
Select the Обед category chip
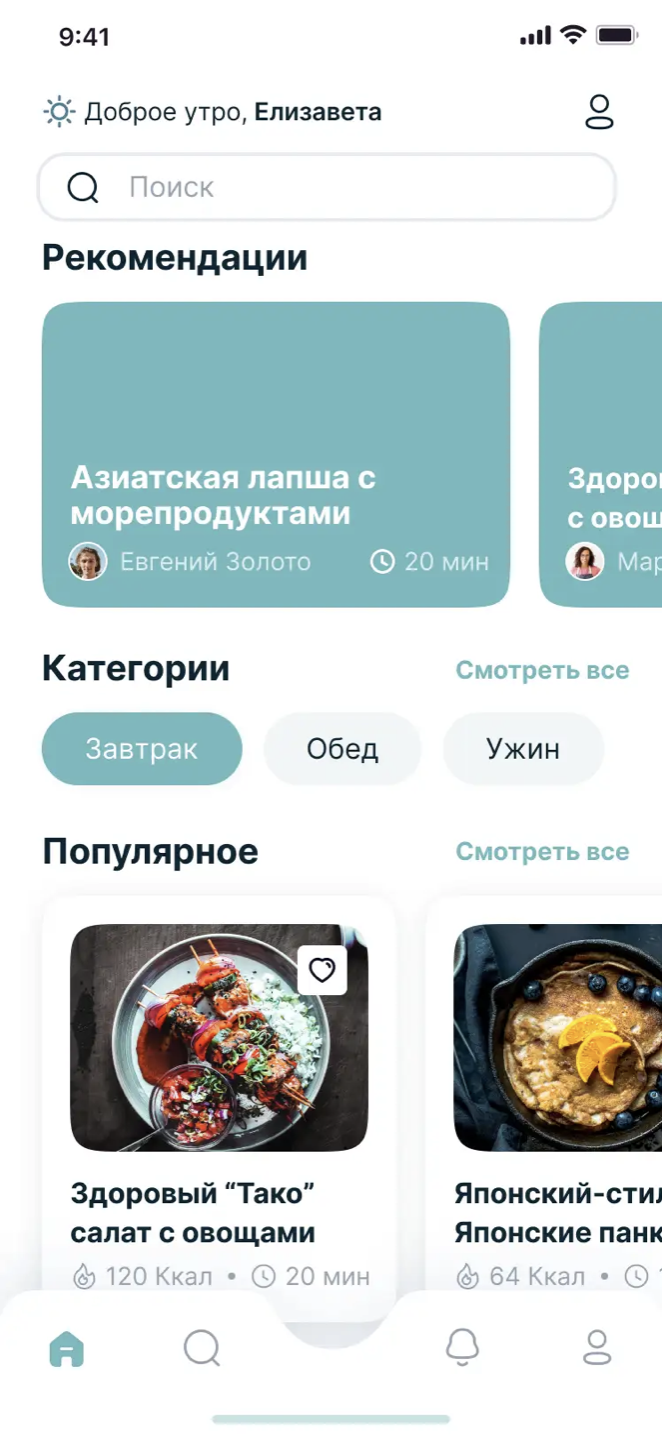click(x=342, y=749)
